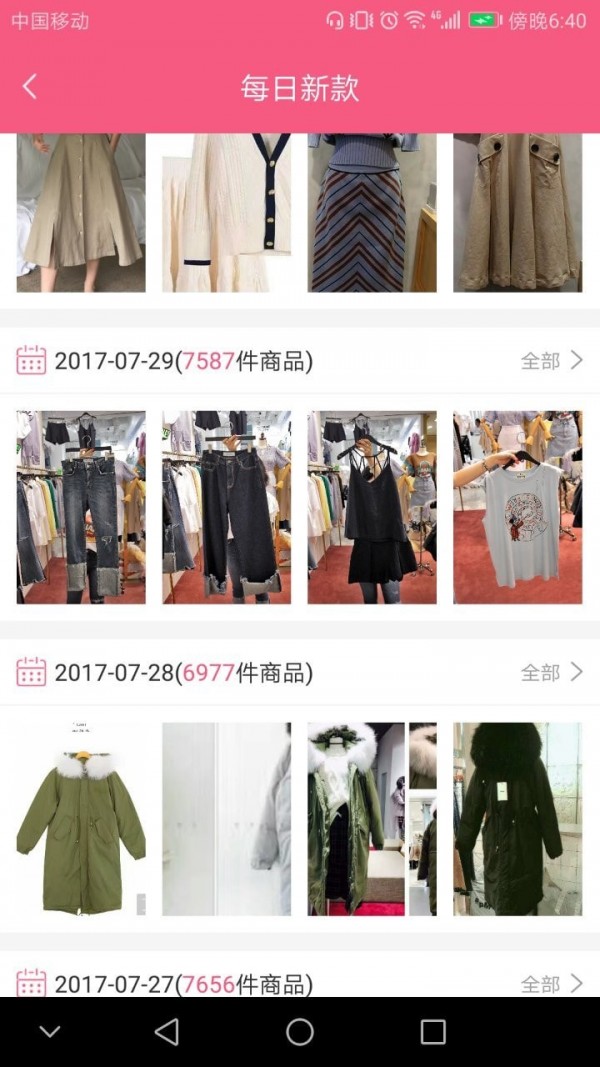
Task: View the beige skirt with black buttons
Action: coord(518,213)
